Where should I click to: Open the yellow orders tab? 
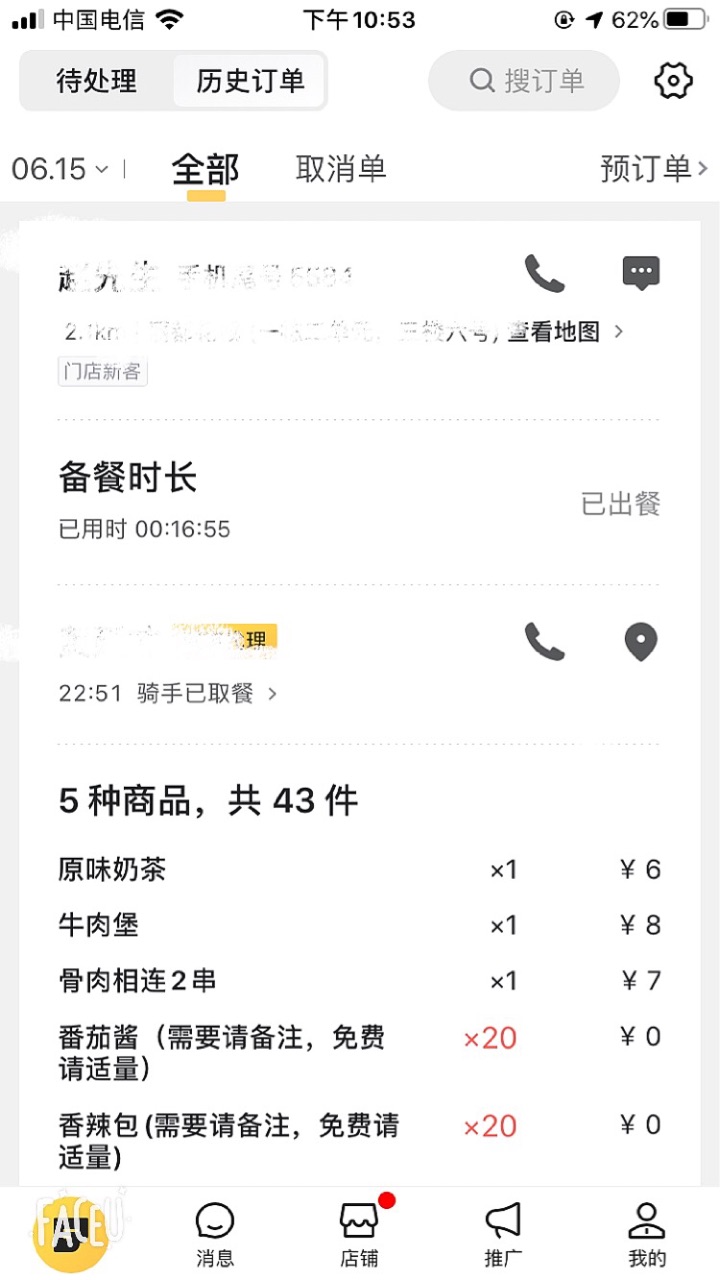click(70, 1233)
